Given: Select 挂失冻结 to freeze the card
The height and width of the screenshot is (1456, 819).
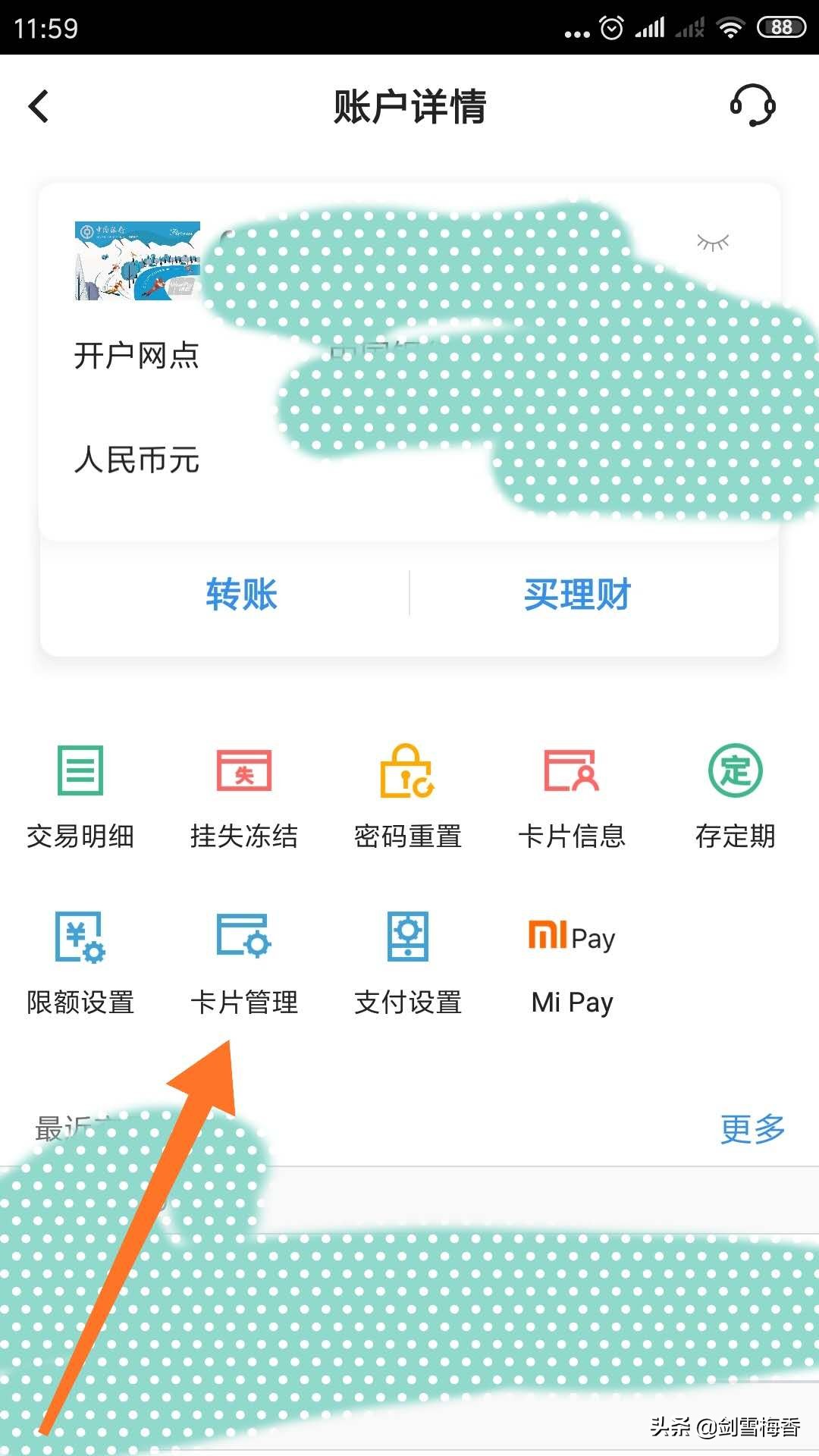Looking at the screenshot, I should [244, 796].
